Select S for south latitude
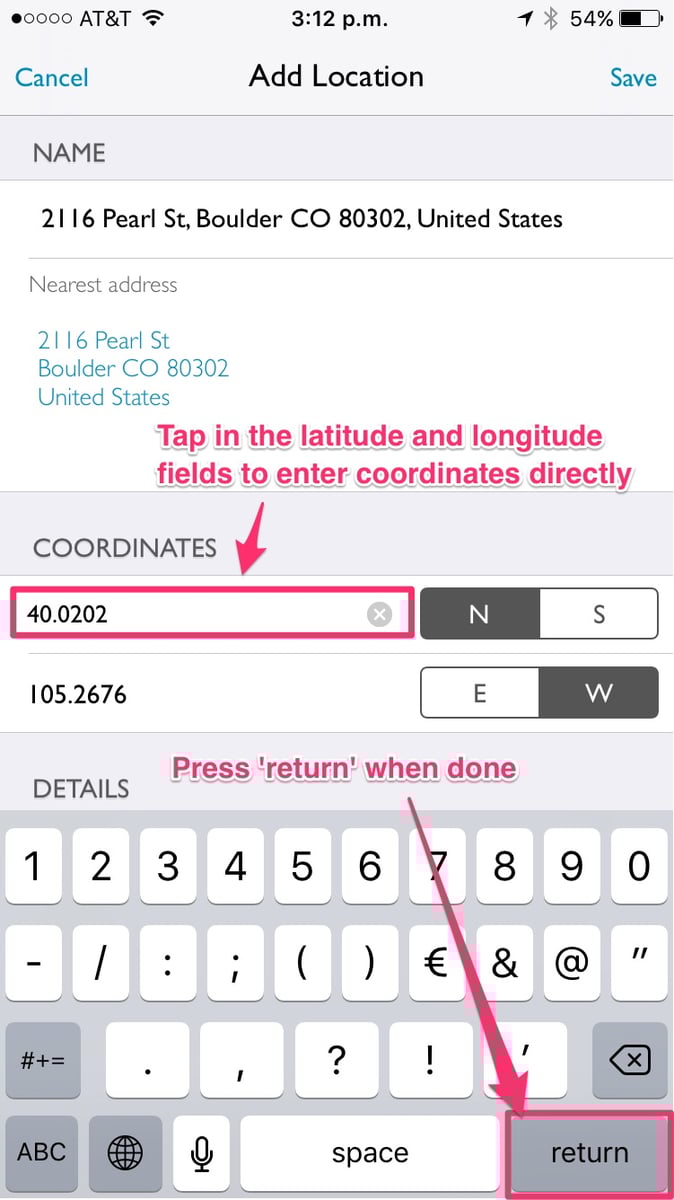The height and width of the screenshot is (1200, 674). point(598,614)
